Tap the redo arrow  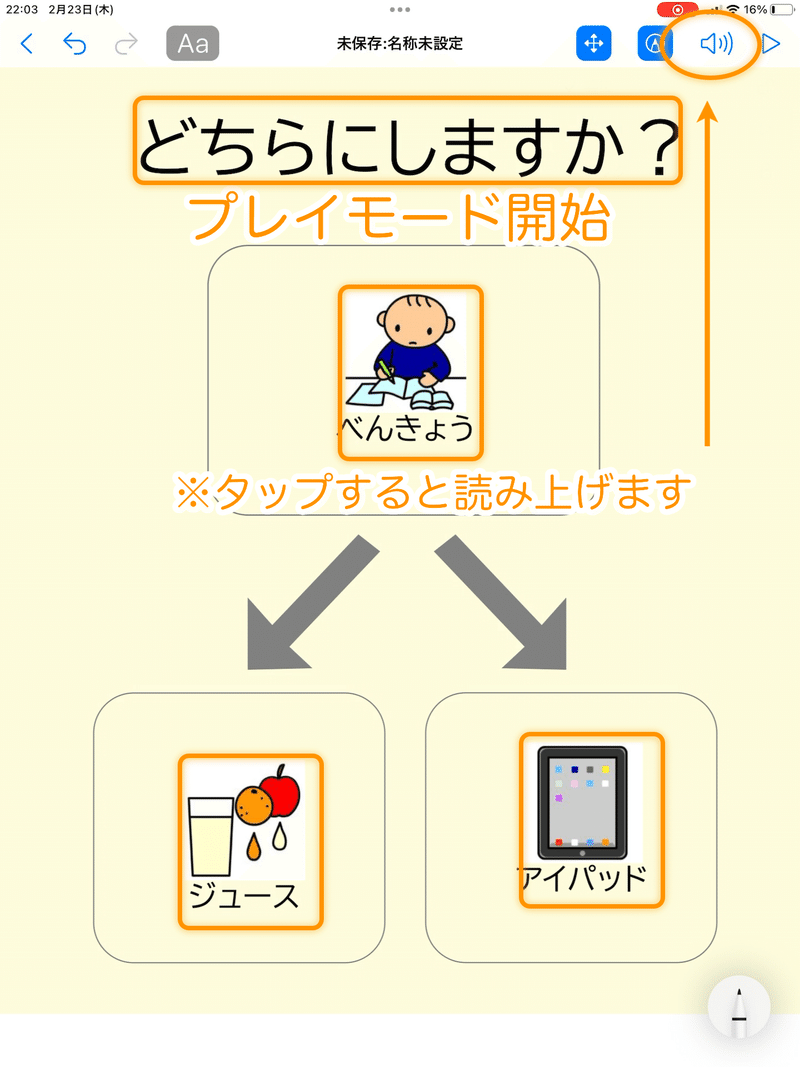pos(127,44)
